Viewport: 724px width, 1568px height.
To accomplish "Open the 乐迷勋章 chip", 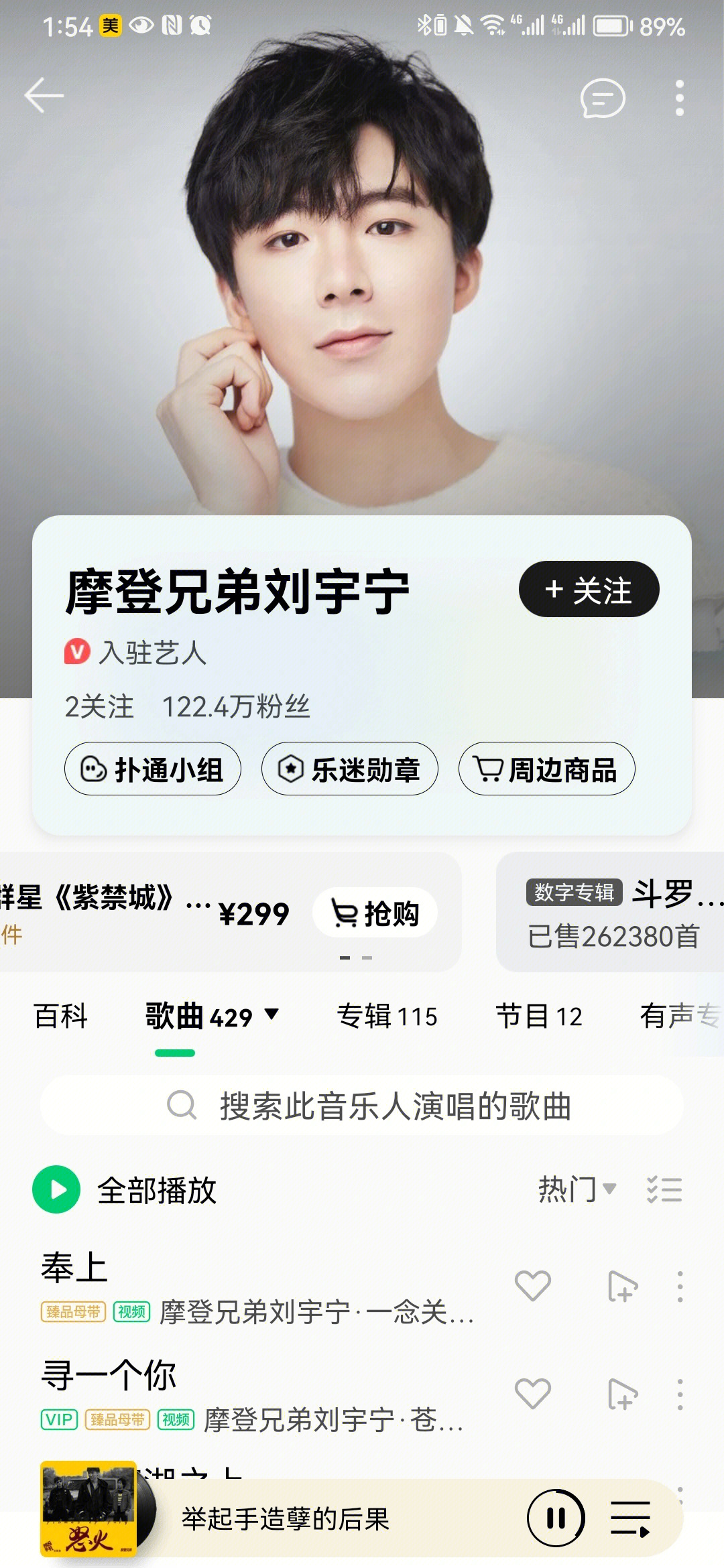I will click(349, 769).
